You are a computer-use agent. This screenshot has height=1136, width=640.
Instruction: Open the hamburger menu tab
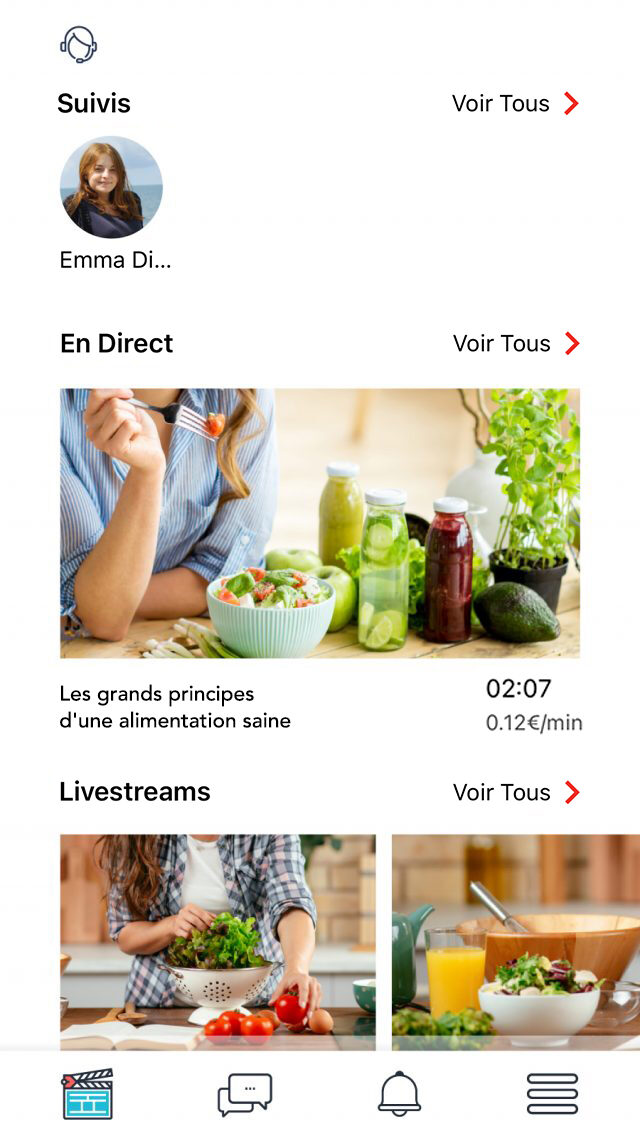coord(552,1094)
